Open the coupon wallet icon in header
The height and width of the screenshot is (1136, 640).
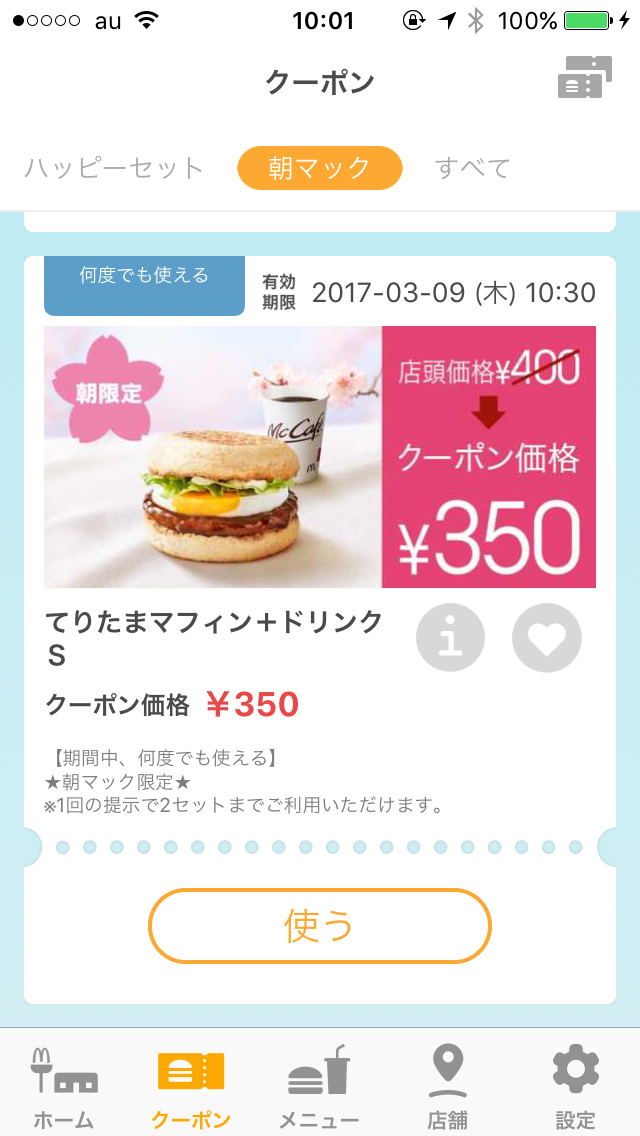584,79
